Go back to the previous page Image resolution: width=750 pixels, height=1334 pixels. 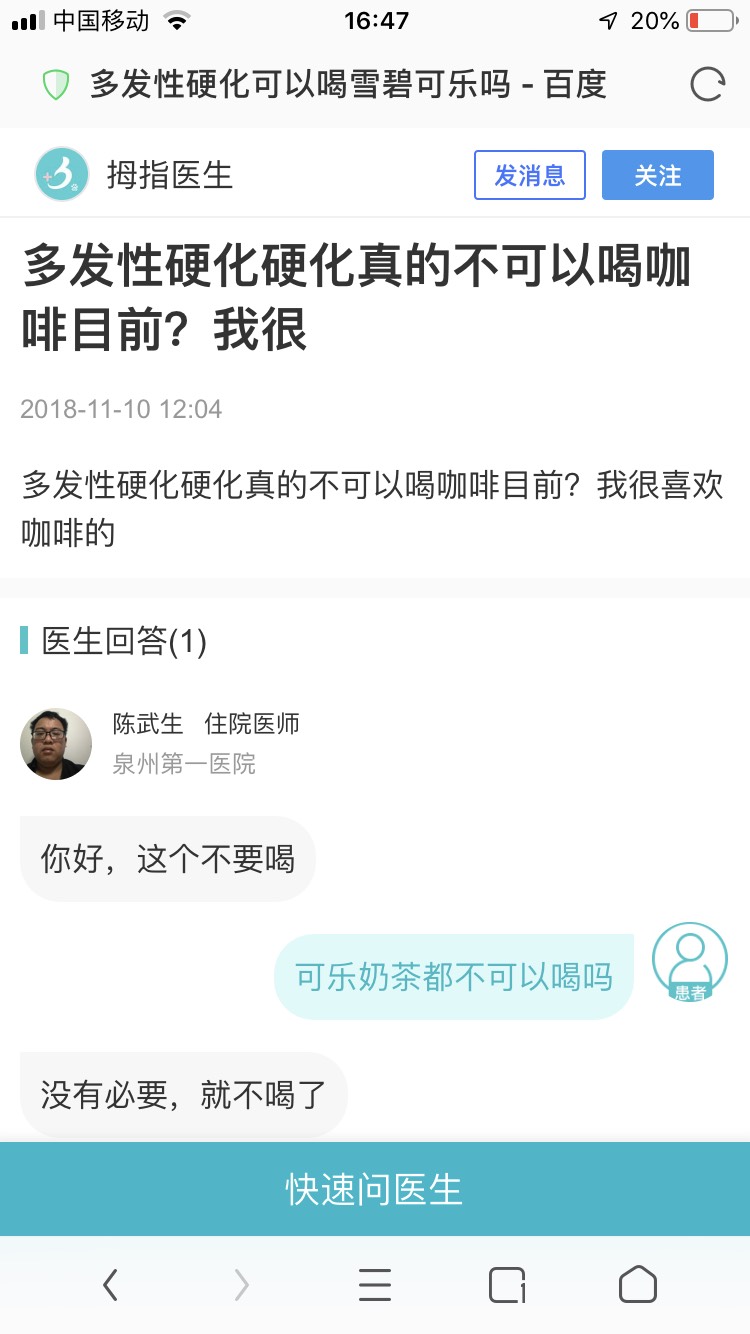tap(110, 1284)
